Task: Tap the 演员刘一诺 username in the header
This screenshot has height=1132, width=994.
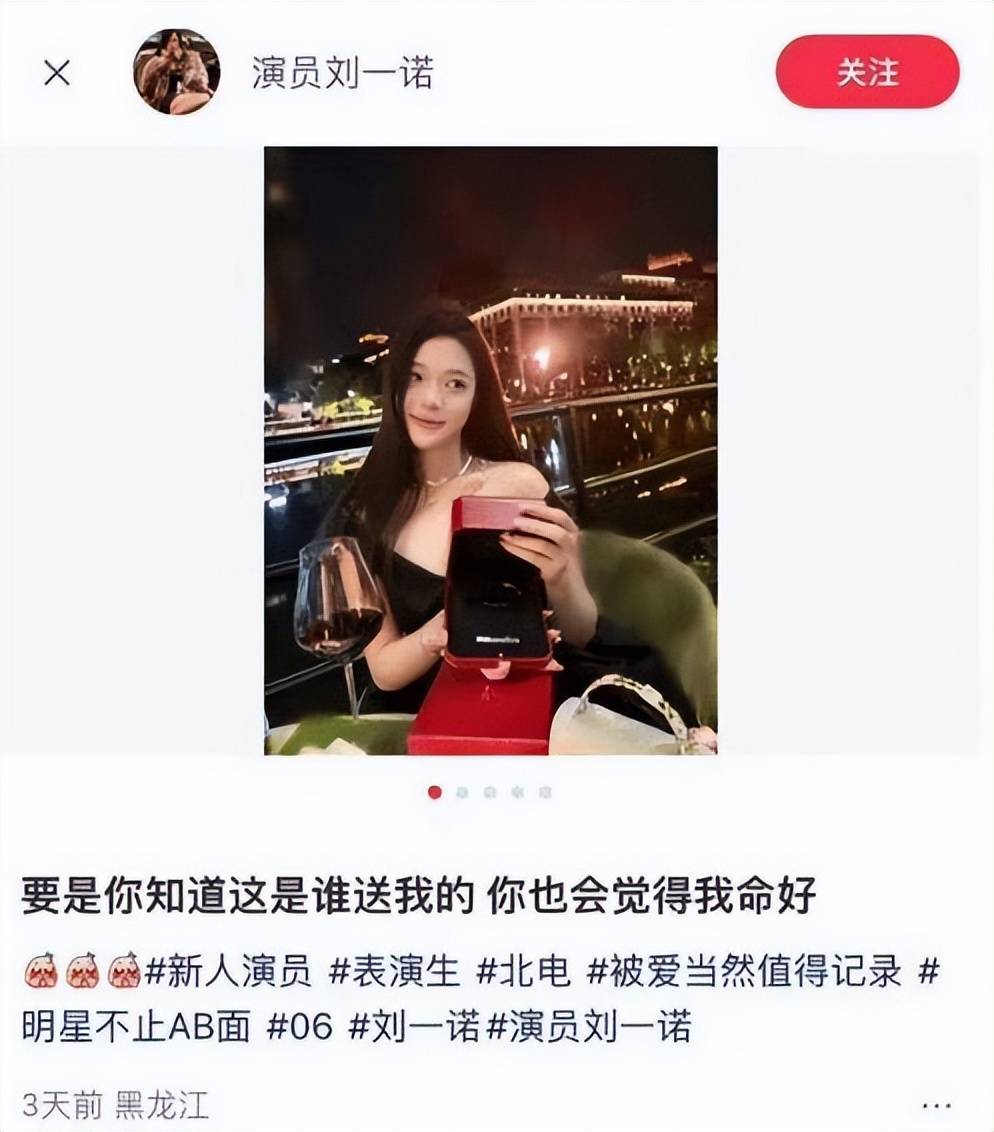Action: click(x=342, y=73)
